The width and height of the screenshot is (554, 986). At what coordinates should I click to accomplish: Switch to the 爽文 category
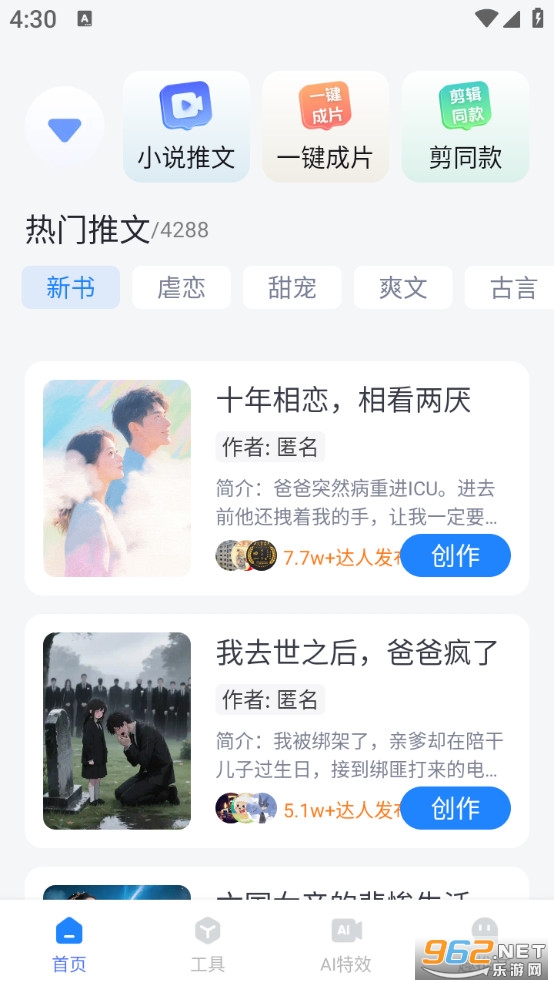[403, 287]
